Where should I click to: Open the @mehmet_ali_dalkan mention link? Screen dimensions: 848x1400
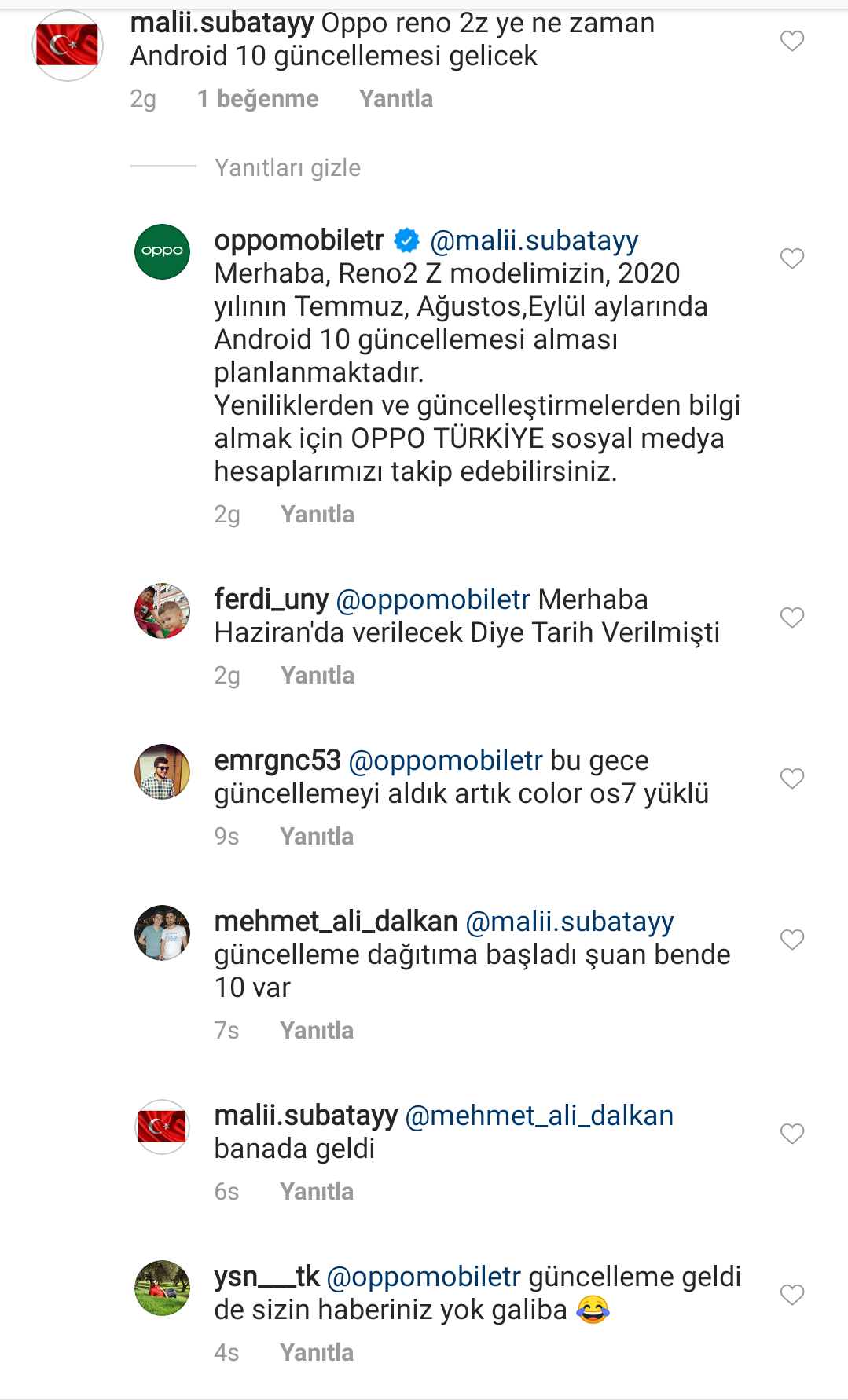[539, 1116]
